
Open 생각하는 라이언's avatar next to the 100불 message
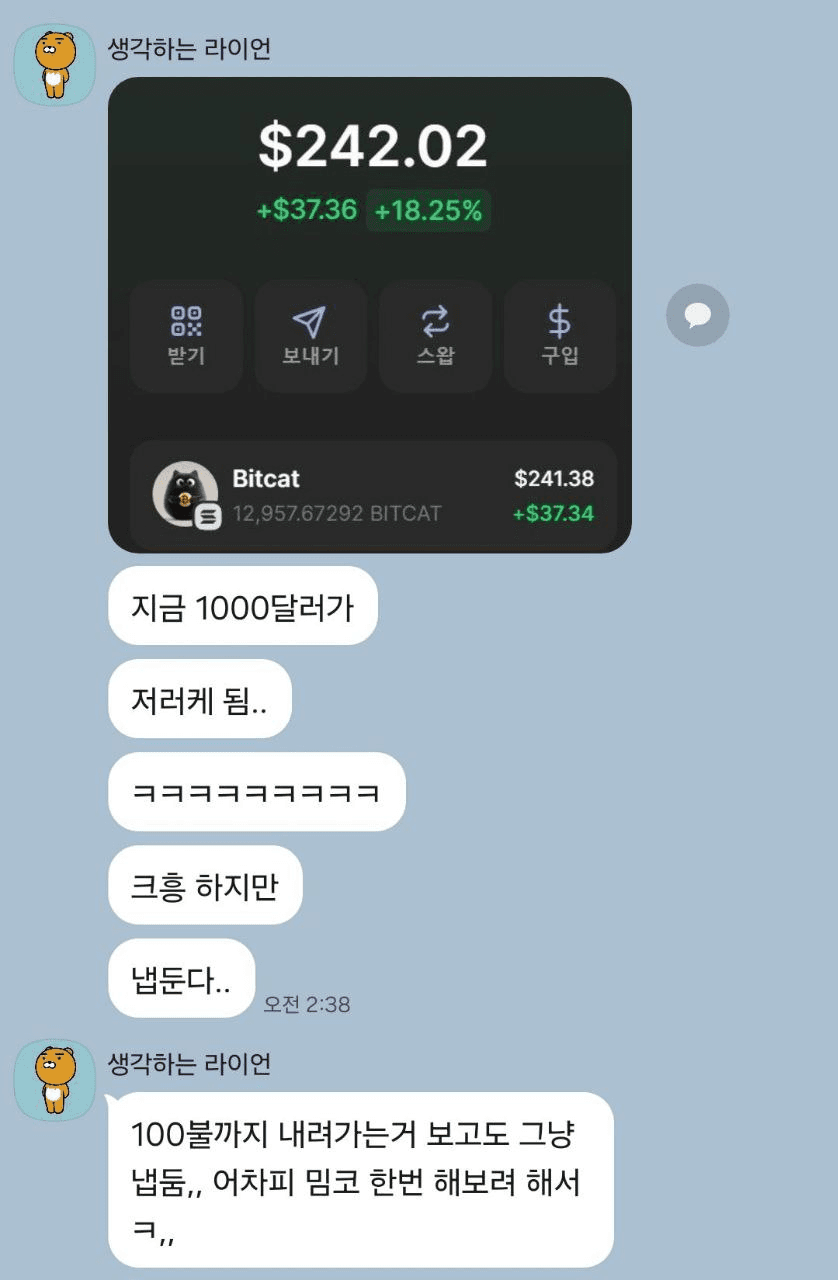[54, 1079]
